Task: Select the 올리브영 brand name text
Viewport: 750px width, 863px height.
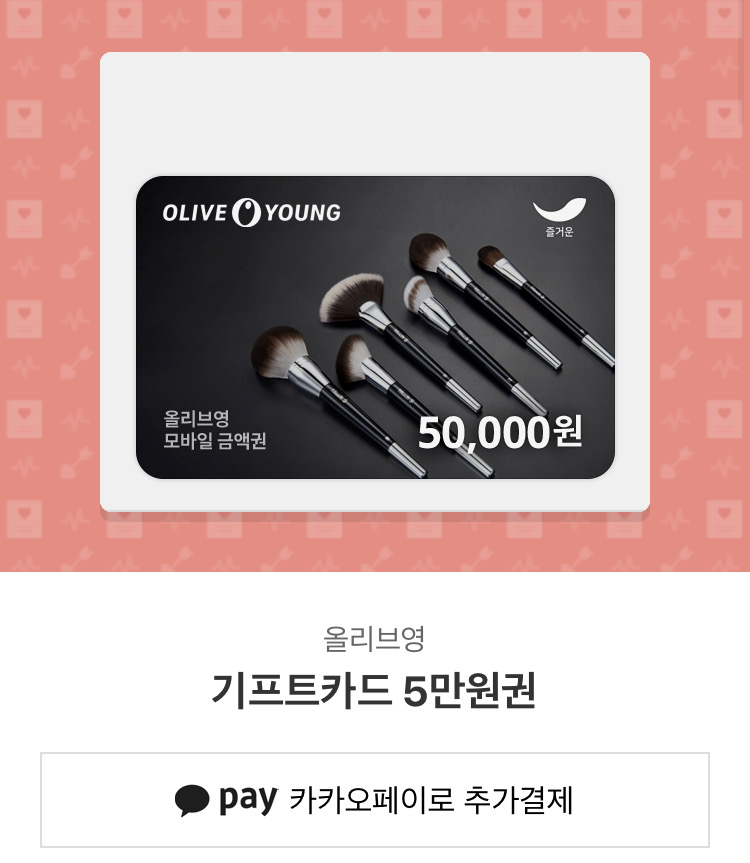Action: [x=375, y=637]
